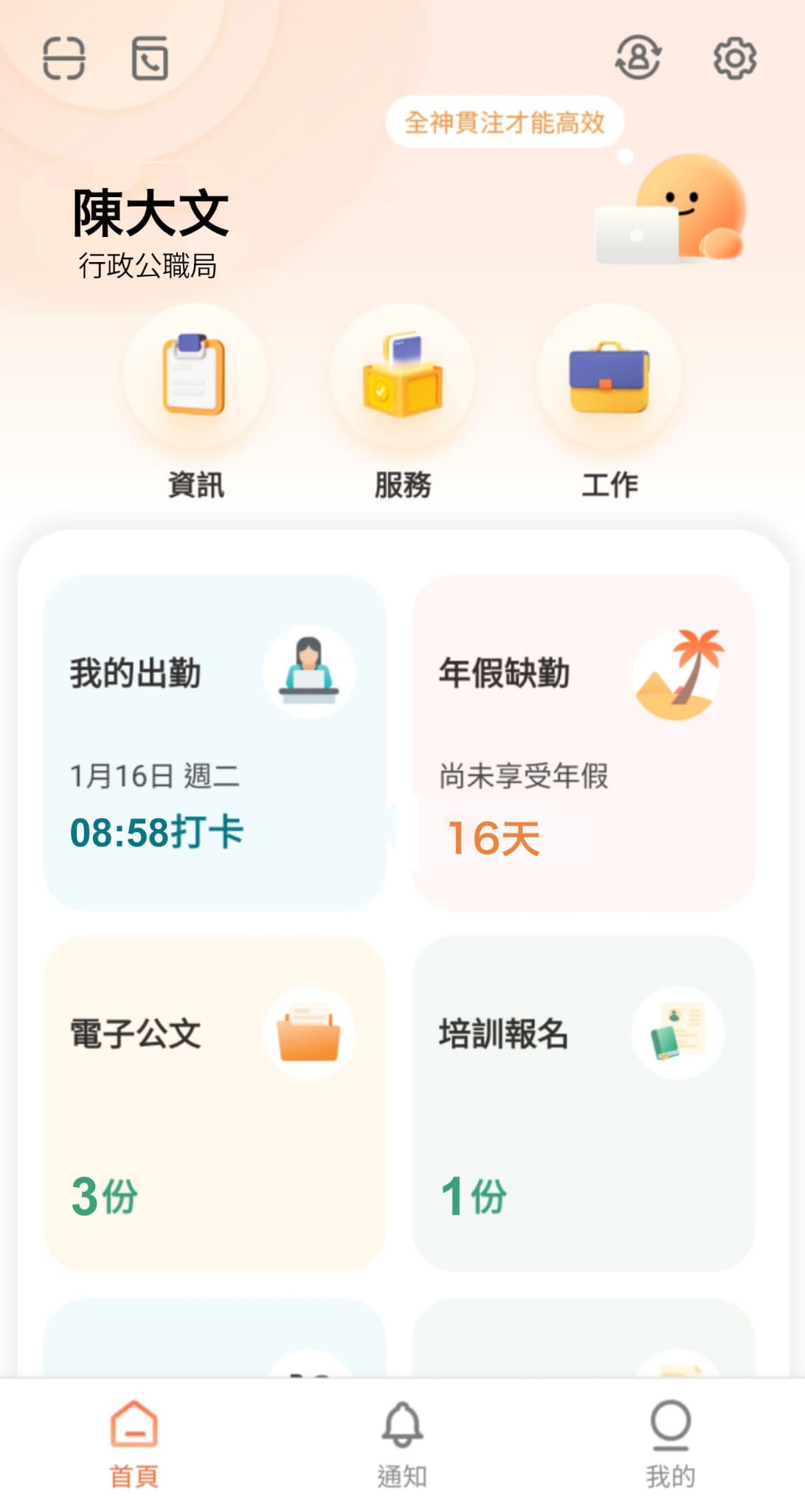805x1512 pixels.
Task: View the 年假缺勤 leave card
Action: tap(583, 742)
